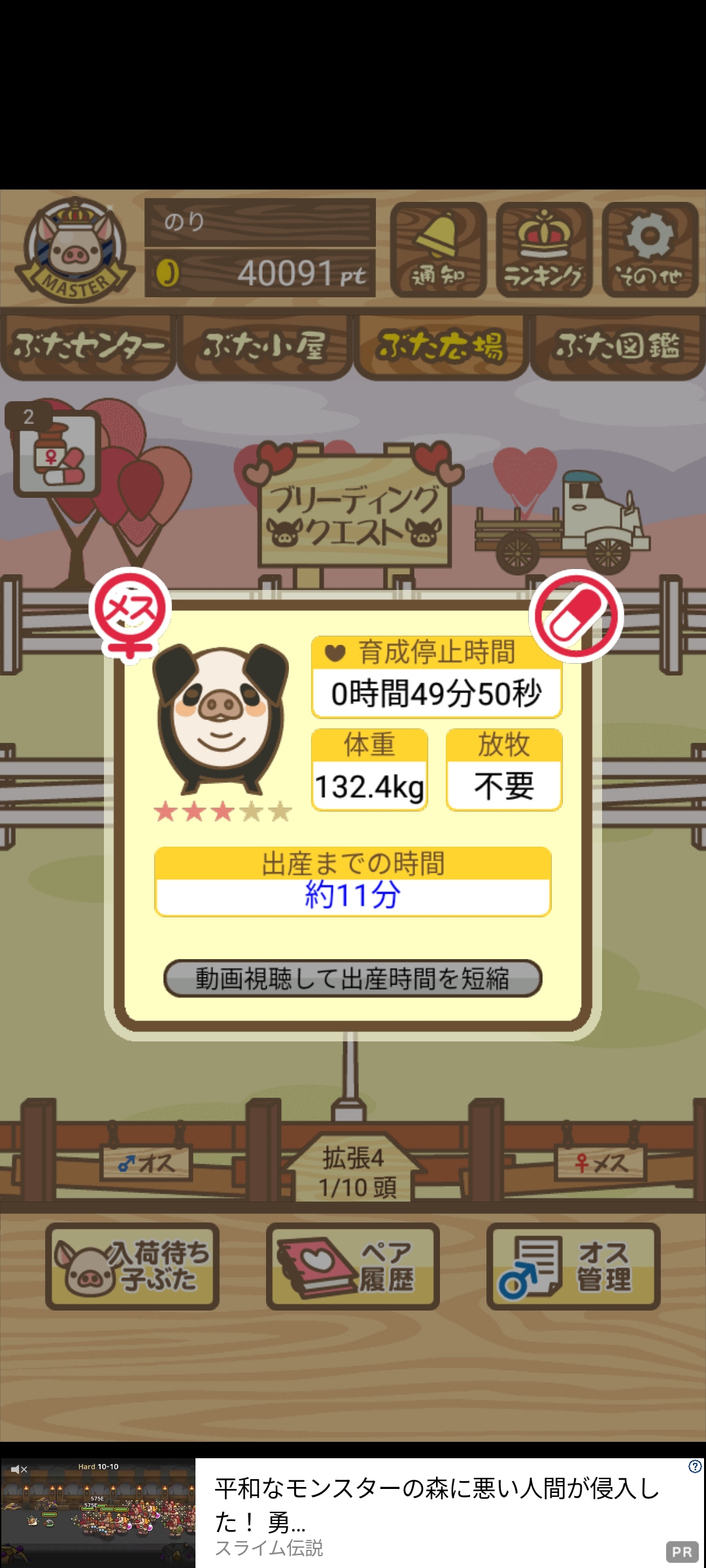The image size is (706, 1568).
Task: Switch to ぶた小屋 tab
Action: [x=265, y=347]
